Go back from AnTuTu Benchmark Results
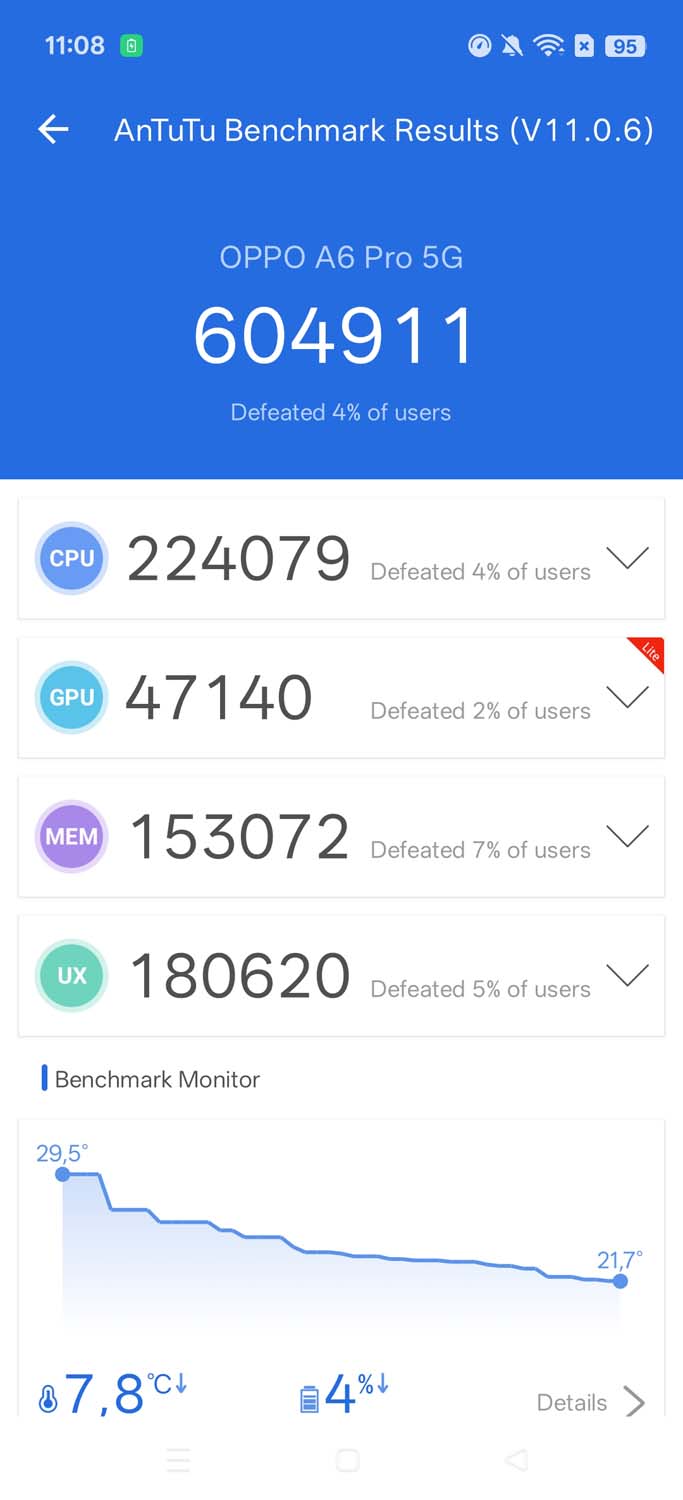683x1500 pixels. point(53,129)
